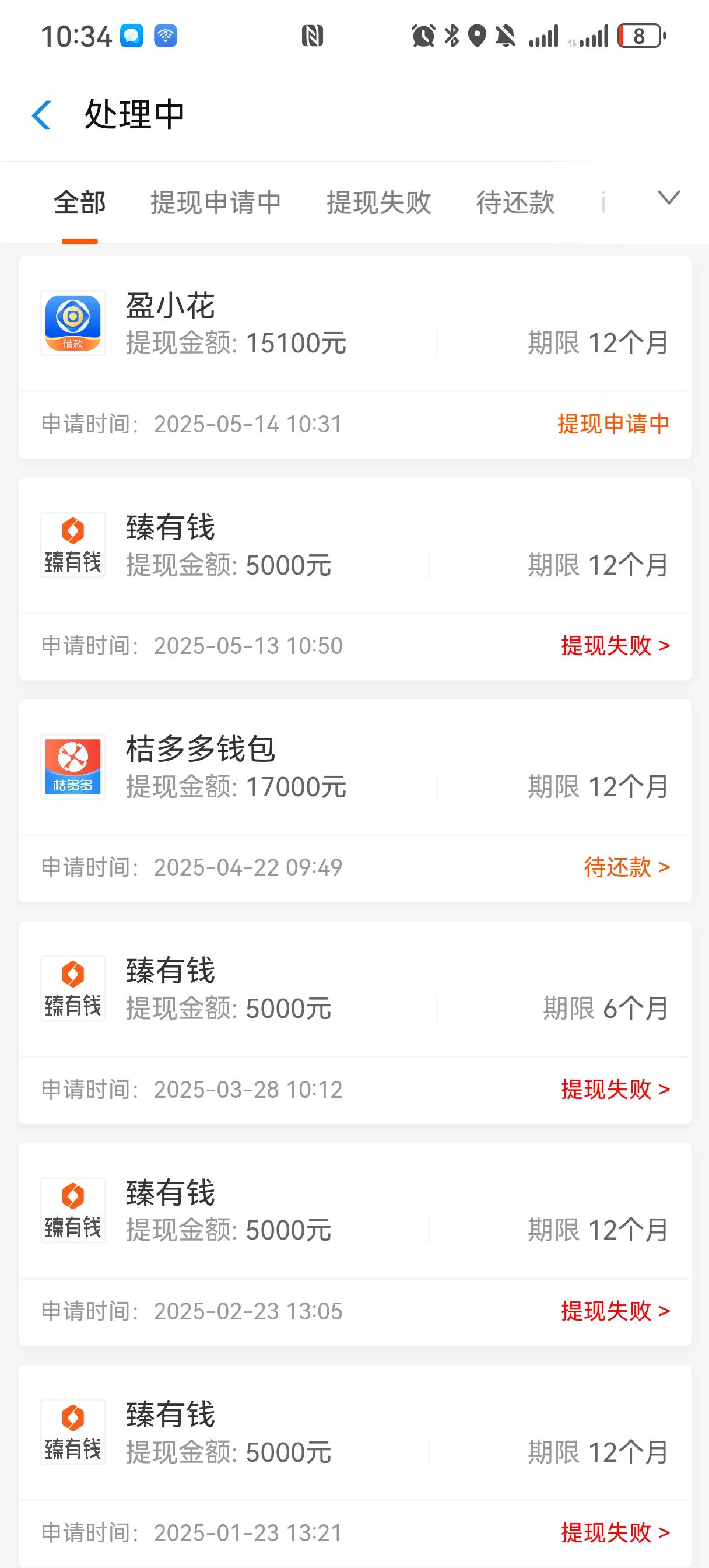This screenshot has height=1568, width=709.
Task: View 提现失败 reason for 2025-01-23 application
Action: click(615, 1532)
